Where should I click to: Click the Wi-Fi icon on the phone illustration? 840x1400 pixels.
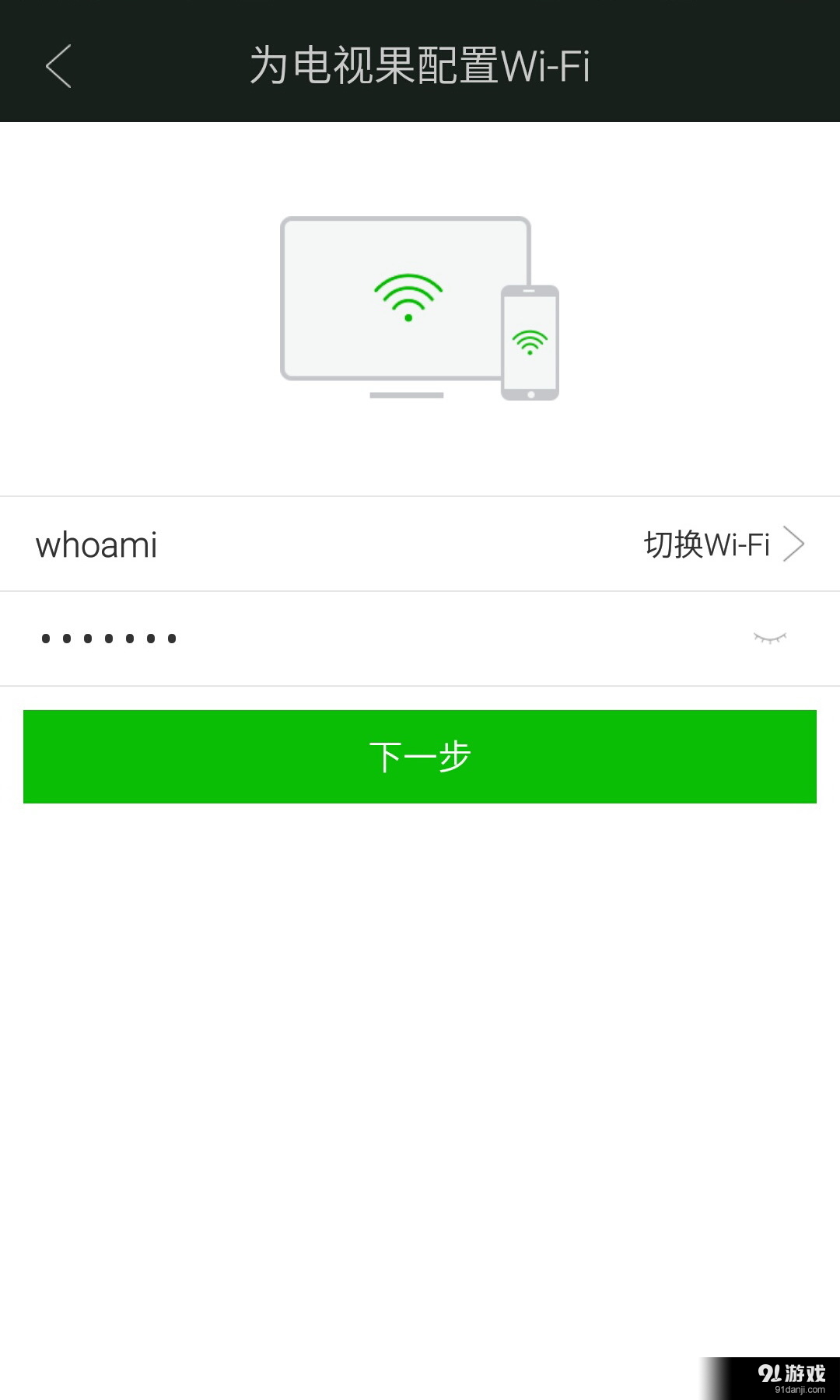530,340
